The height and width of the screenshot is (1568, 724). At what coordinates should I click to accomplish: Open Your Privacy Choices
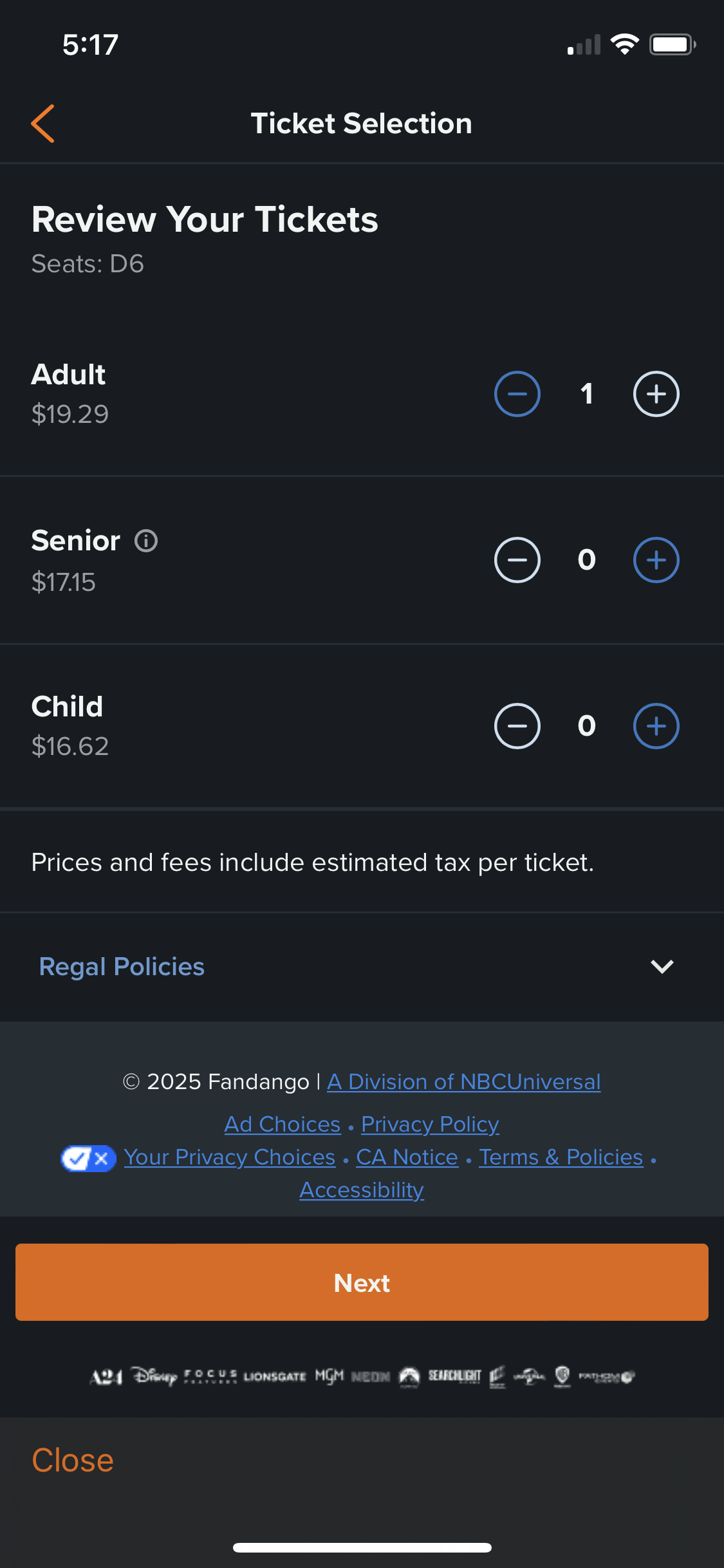(230, 1157)
